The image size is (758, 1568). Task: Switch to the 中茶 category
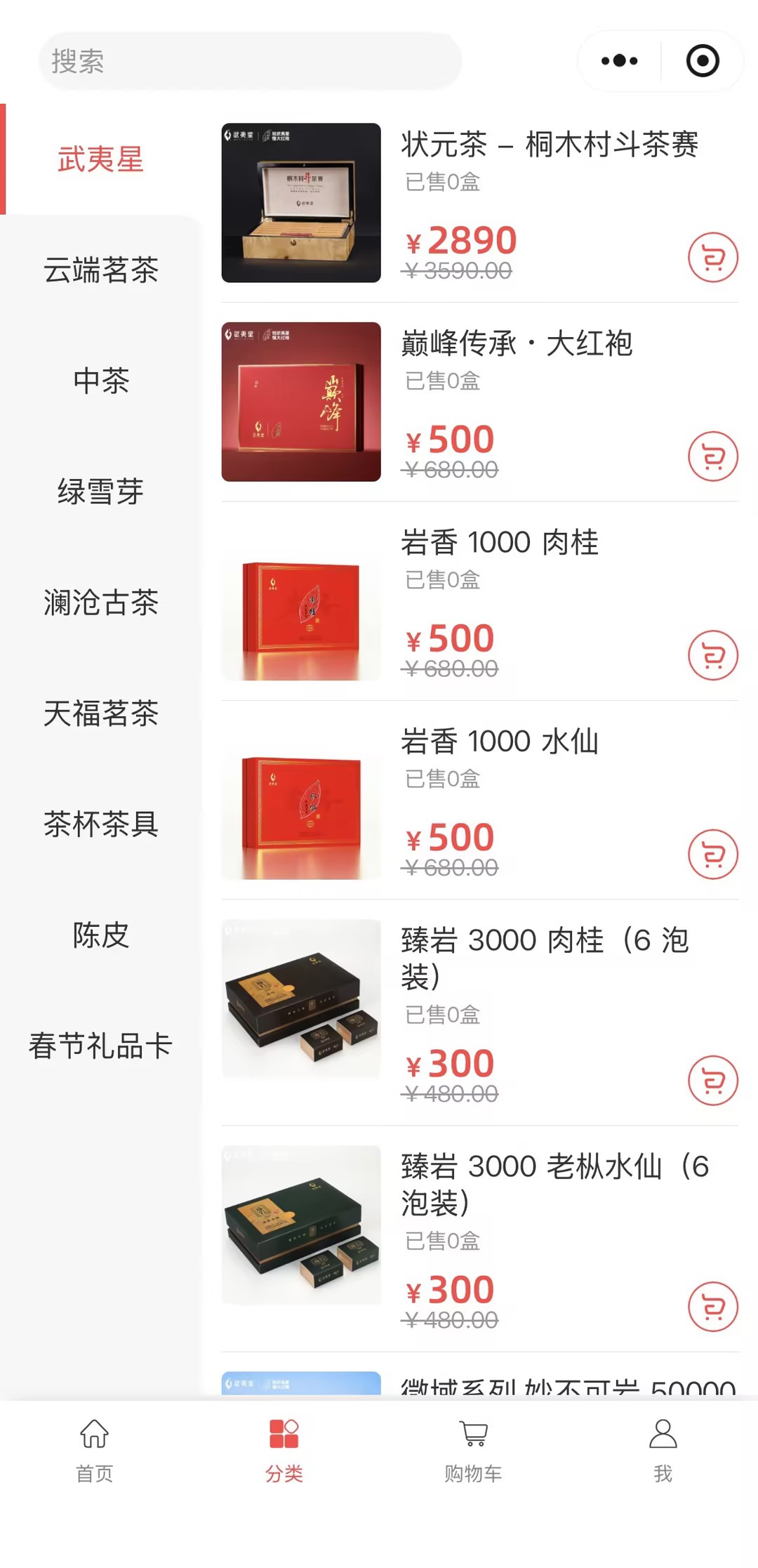101,381
